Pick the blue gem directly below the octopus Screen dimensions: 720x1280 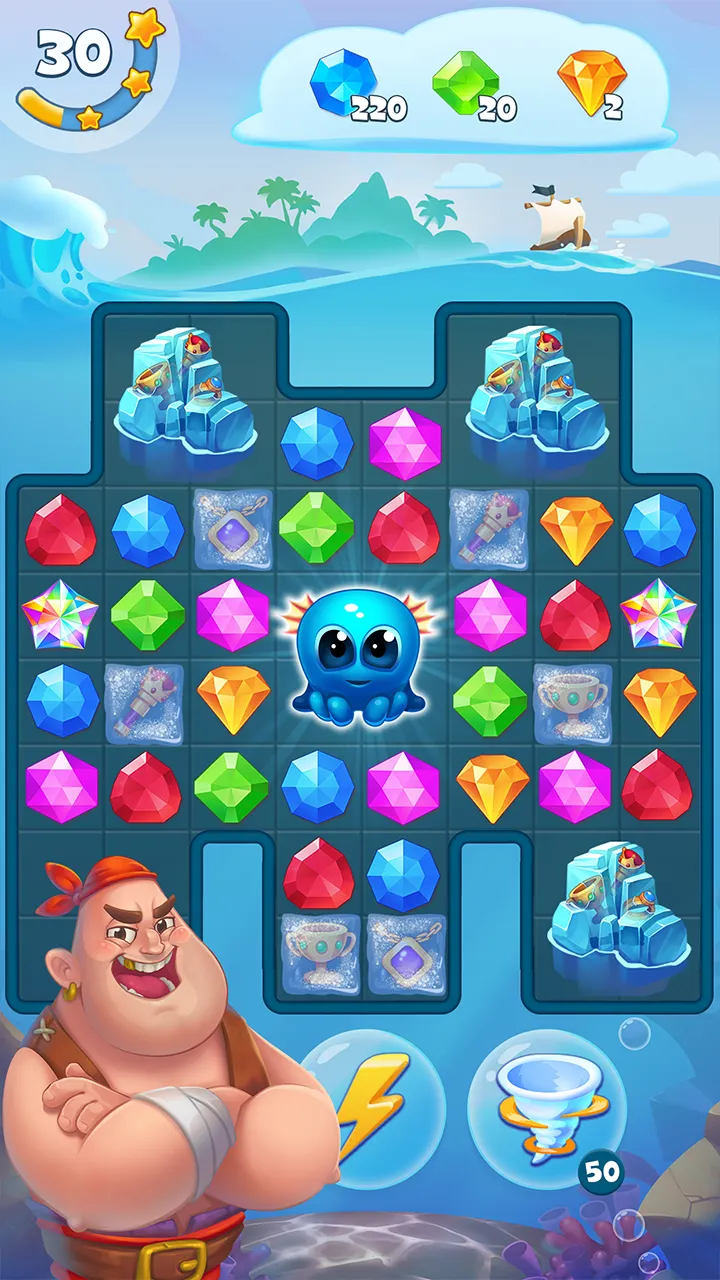coord(317,787)
